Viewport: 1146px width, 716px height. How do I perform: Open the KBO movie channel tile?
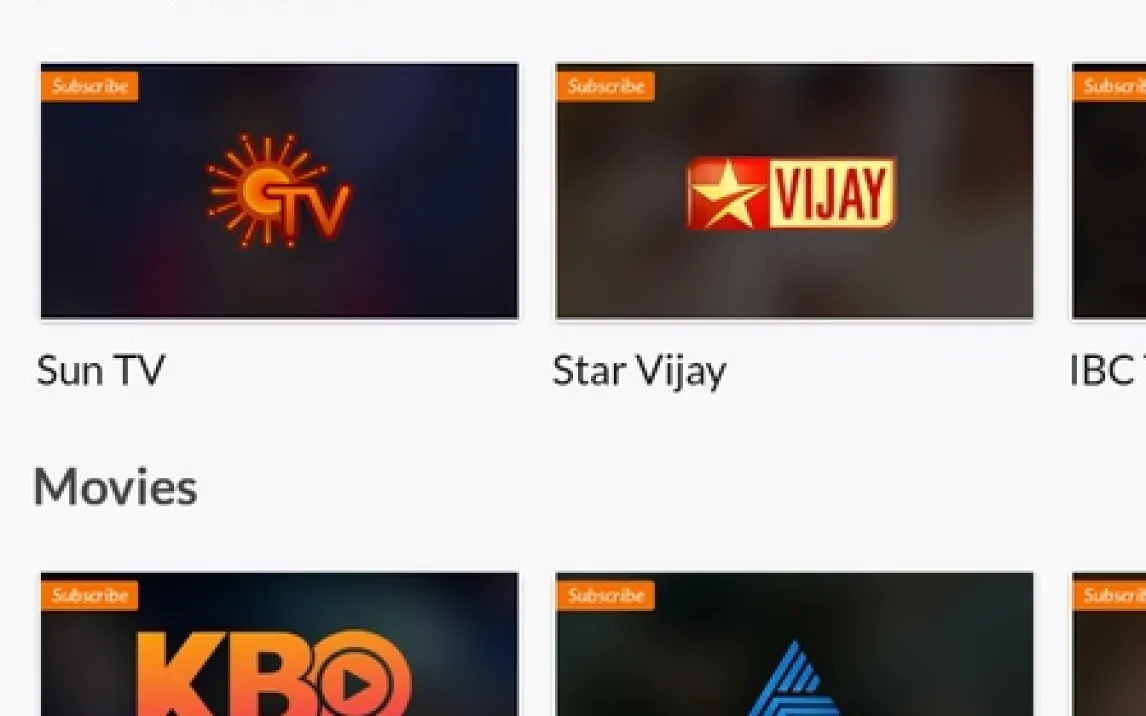click(279, 650)
